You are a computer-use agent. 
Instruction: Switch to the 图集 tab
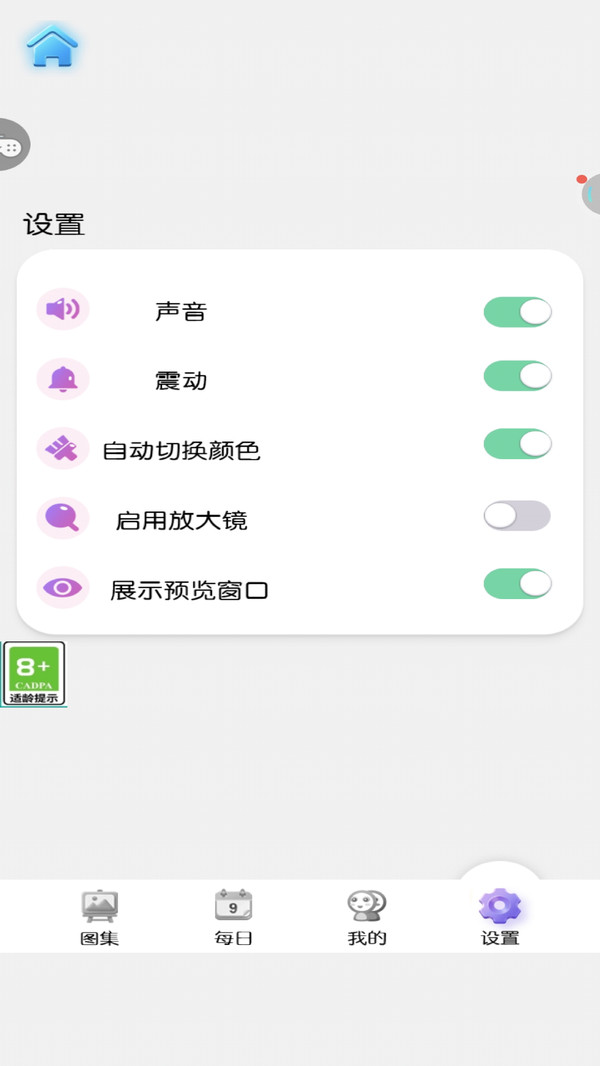(100, 917)
